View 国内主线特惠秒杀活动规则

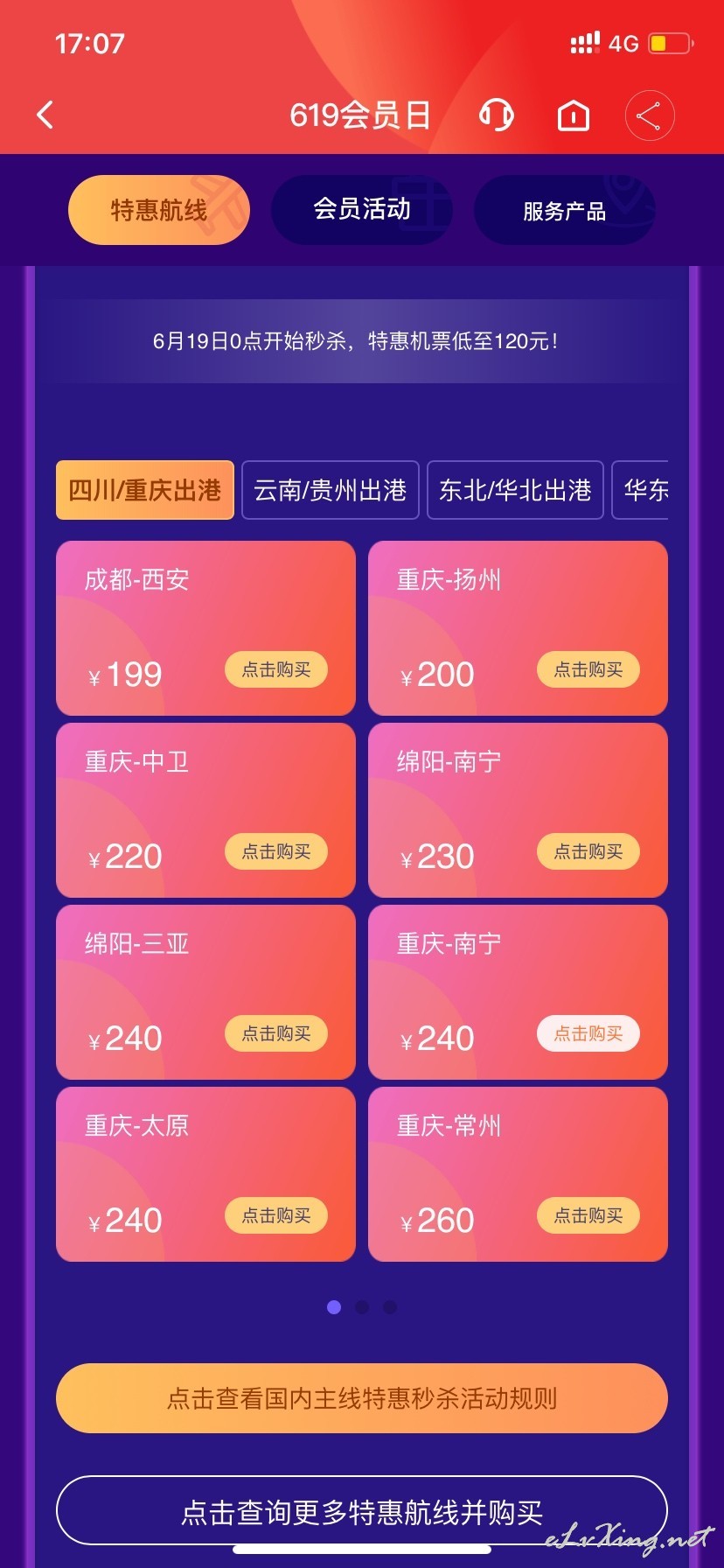click(x=362, y=1398)
